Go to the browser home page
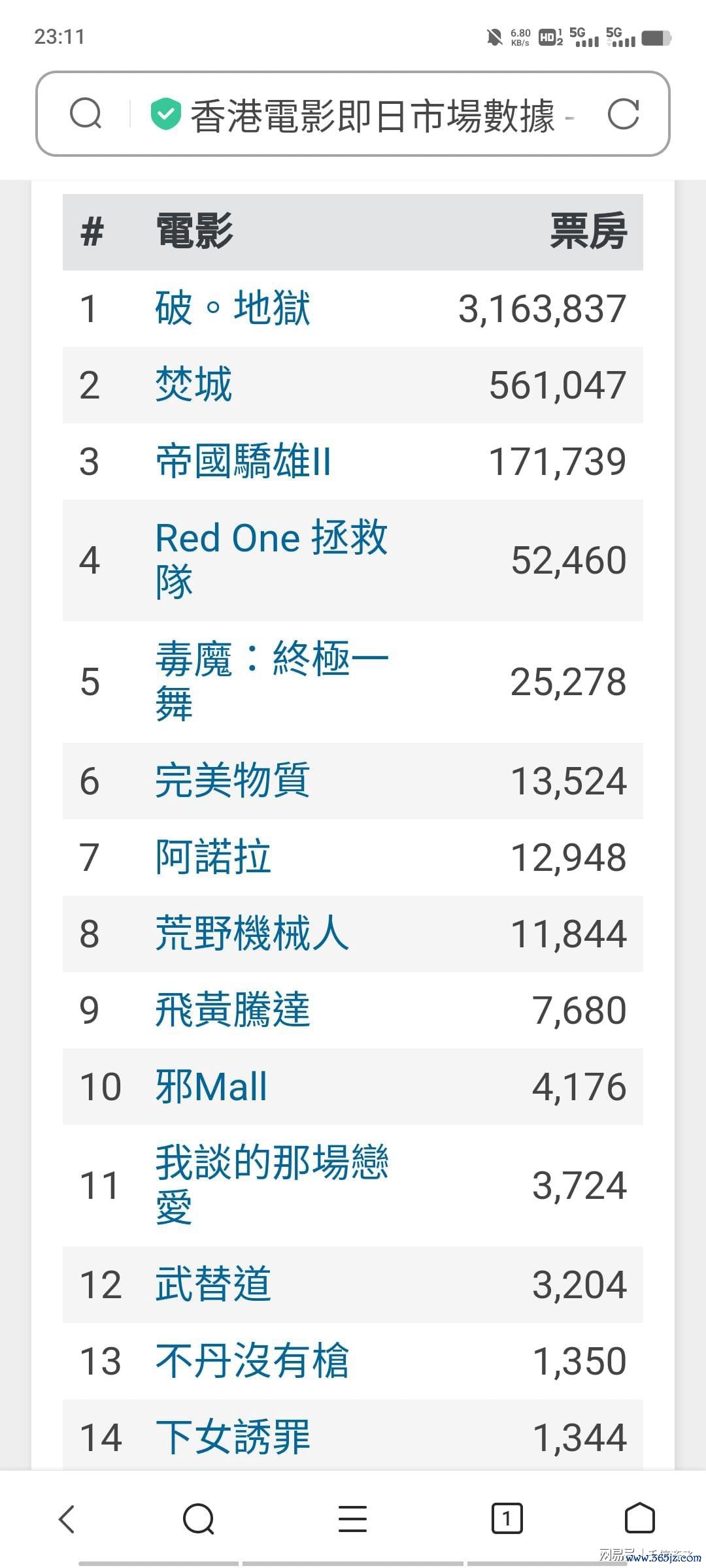706x1568 pixels. click(x=639, y=1518)
